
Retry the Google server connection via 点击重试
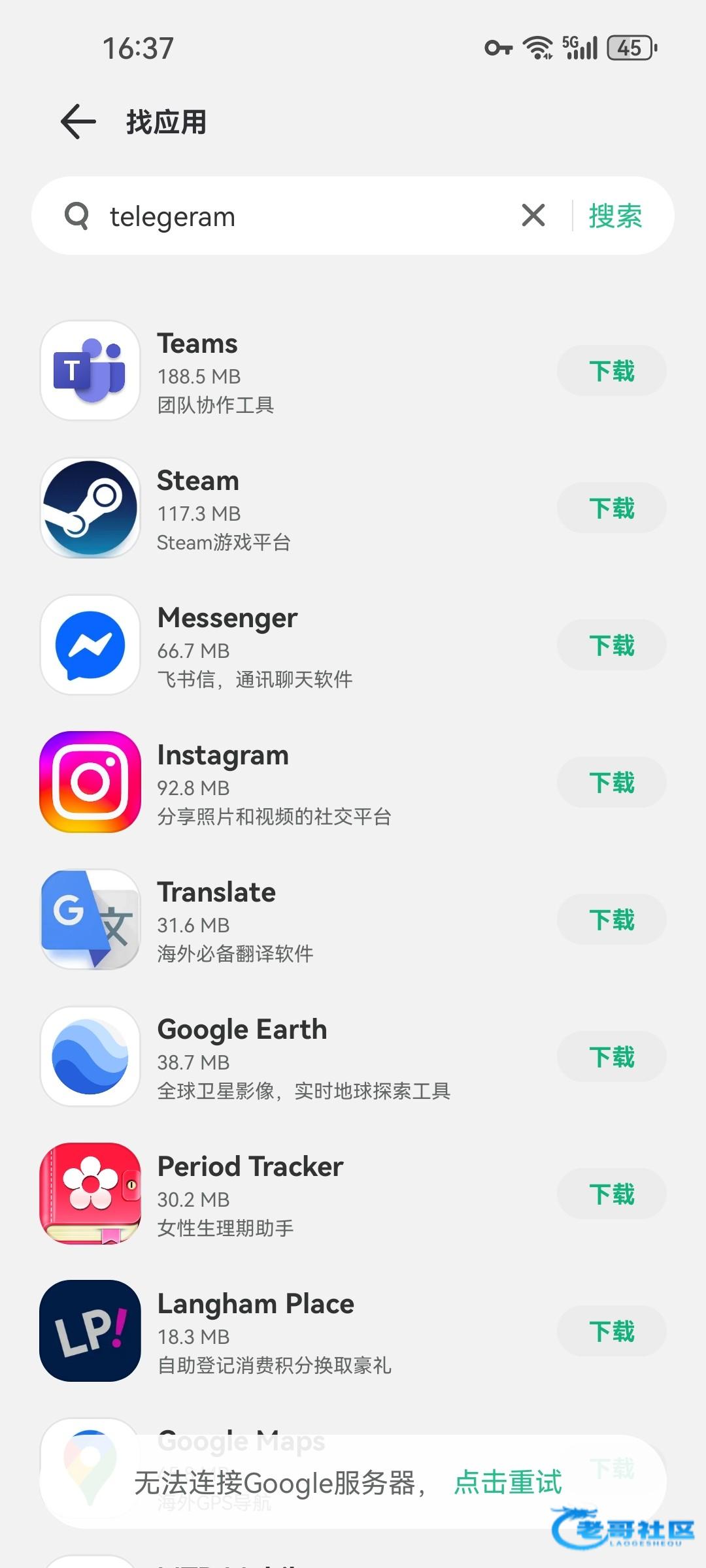(508, 1482)
